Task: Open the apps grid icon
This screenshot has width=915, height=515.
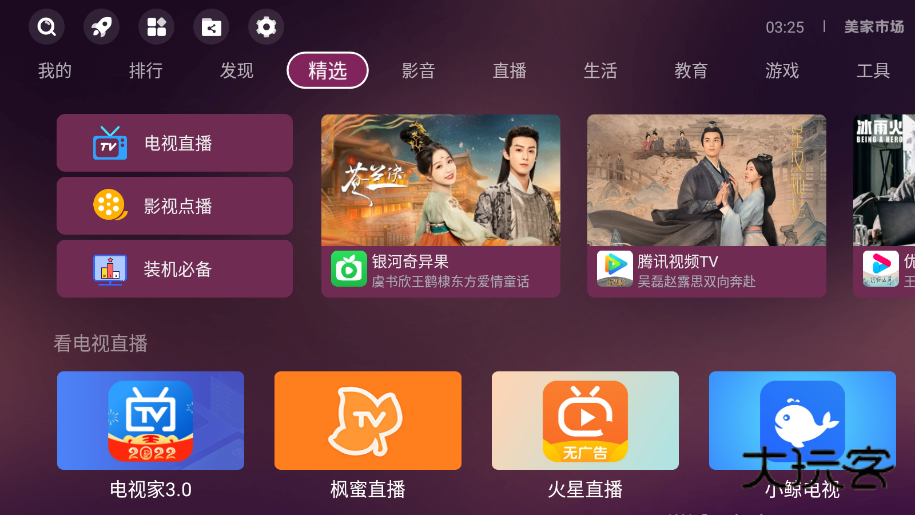Action: pos(156,27)
